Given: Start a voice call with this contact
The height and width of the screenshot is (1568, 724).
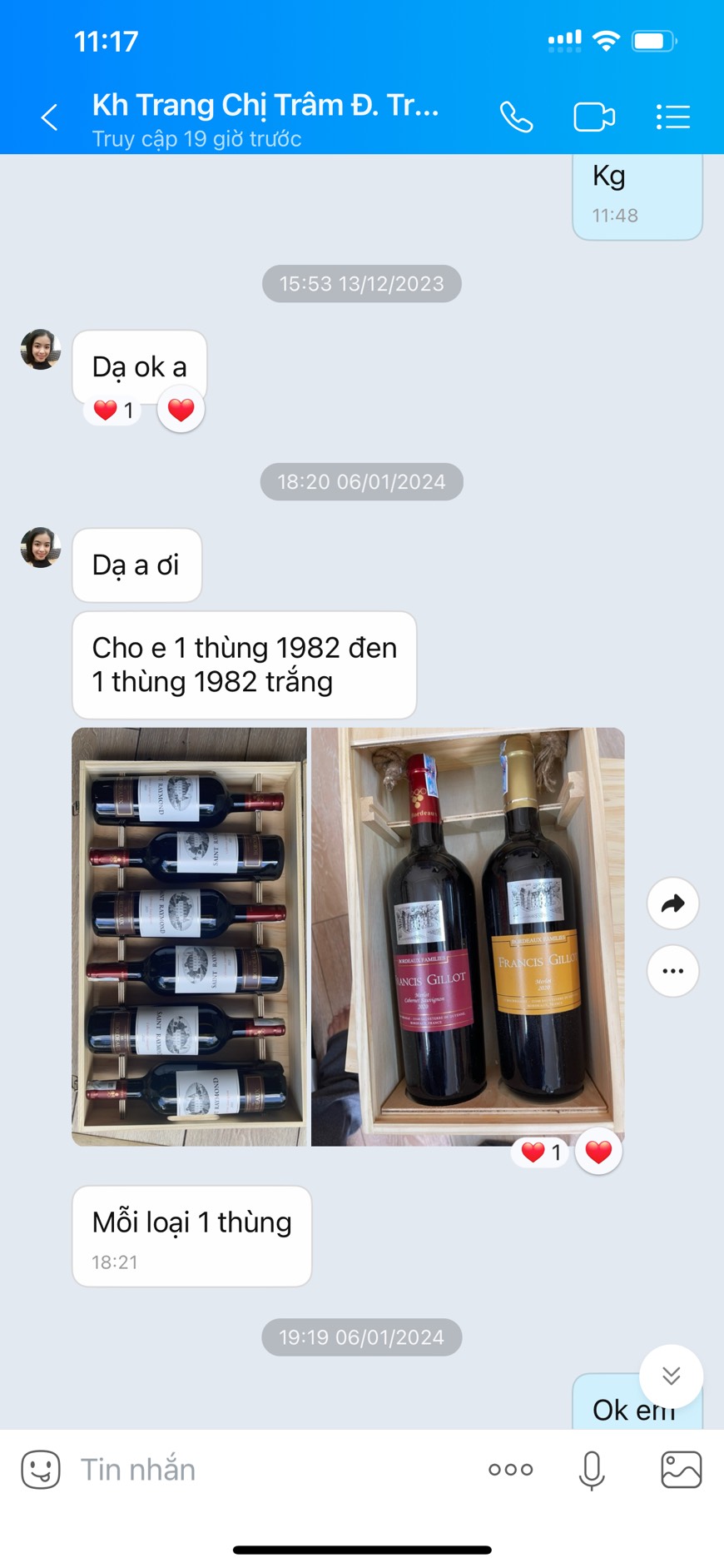Looking at the screenshot, I should pyautogui.click(x=516, y=117).
